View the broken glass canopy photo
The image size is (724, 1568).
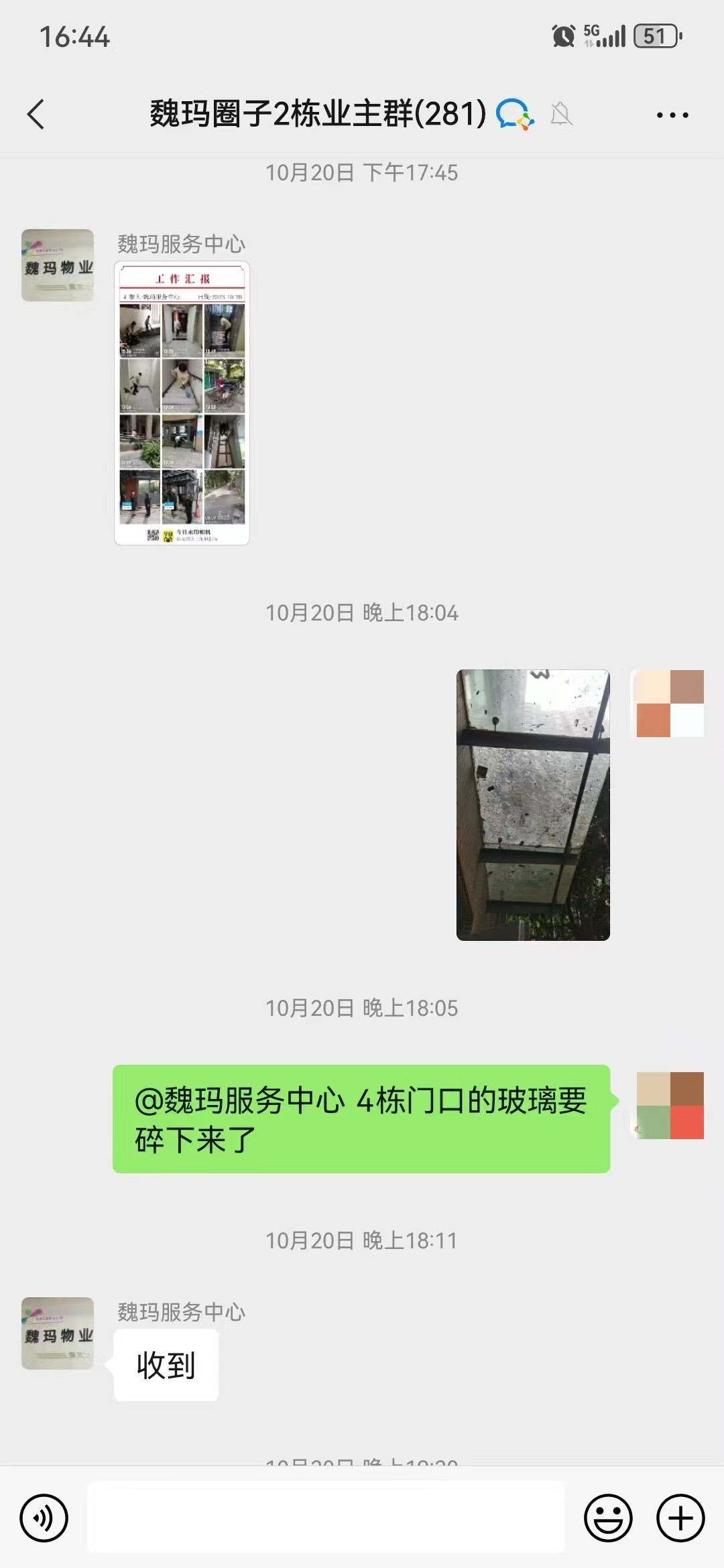(533, 805)
